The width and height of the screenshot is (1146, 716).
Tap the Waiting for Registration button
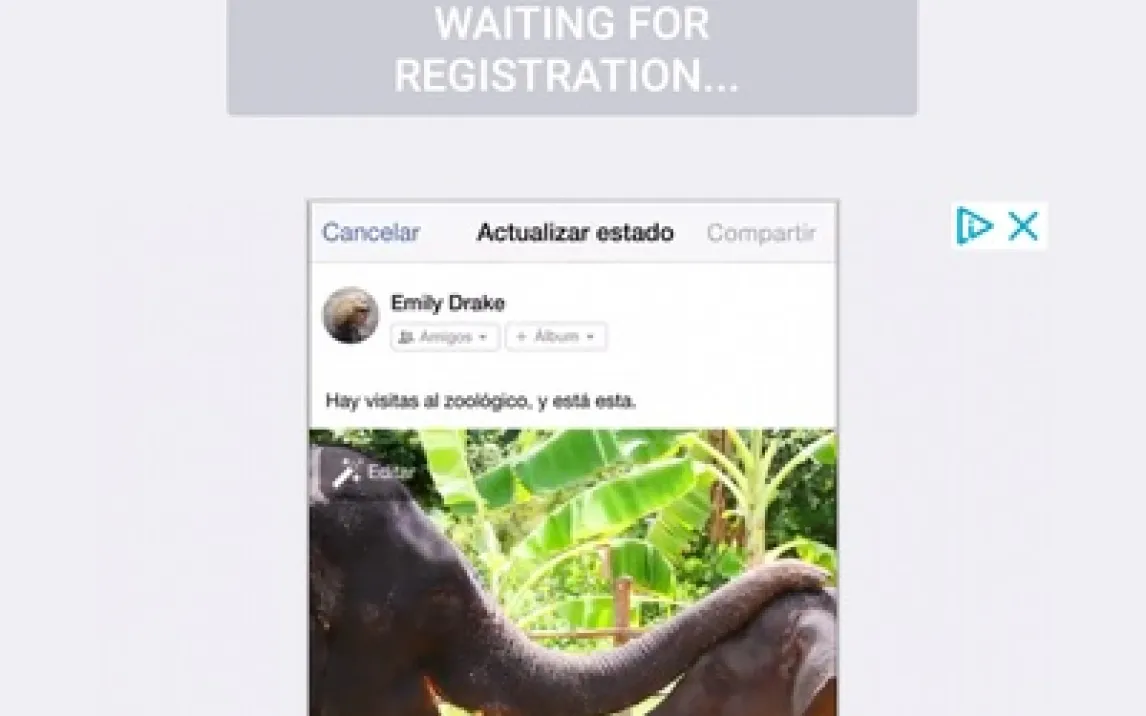coord(572,52)
